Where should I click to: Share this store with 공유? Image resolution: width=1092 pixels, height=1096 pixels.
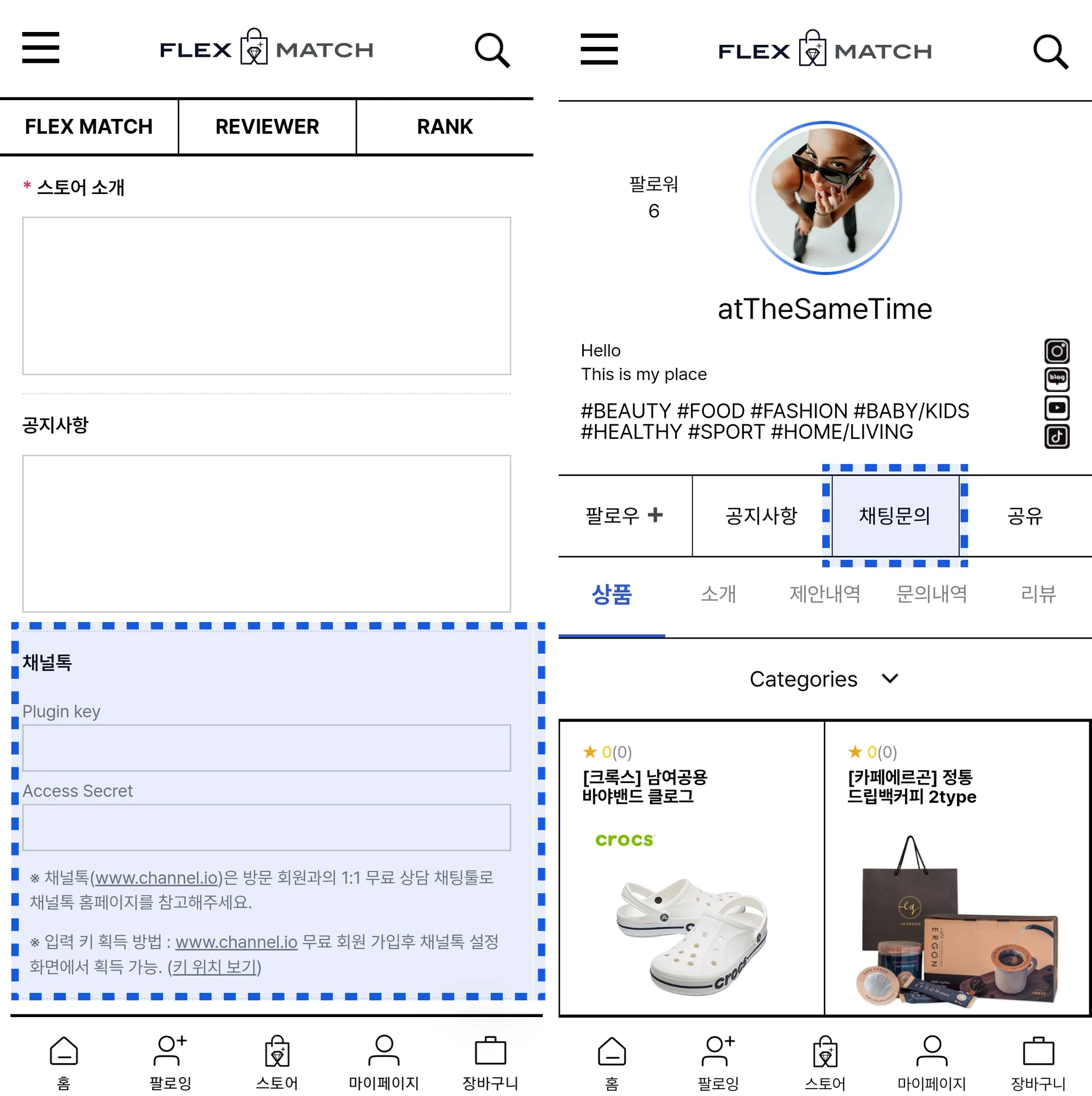[x=1025, y=515]
